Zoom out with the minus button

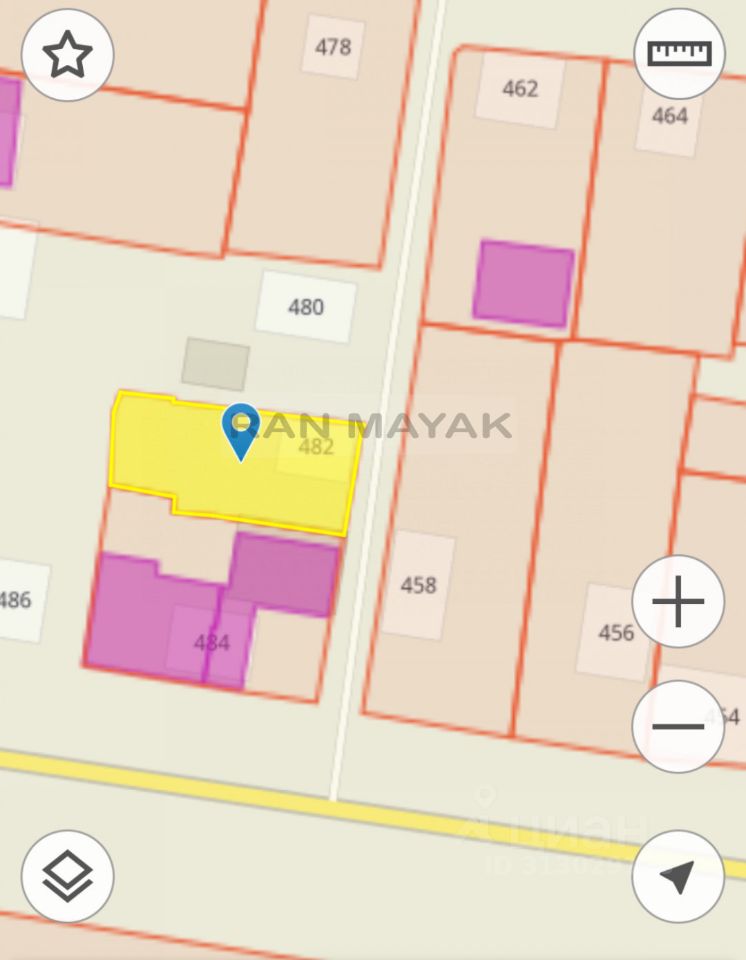pos(678,726)
